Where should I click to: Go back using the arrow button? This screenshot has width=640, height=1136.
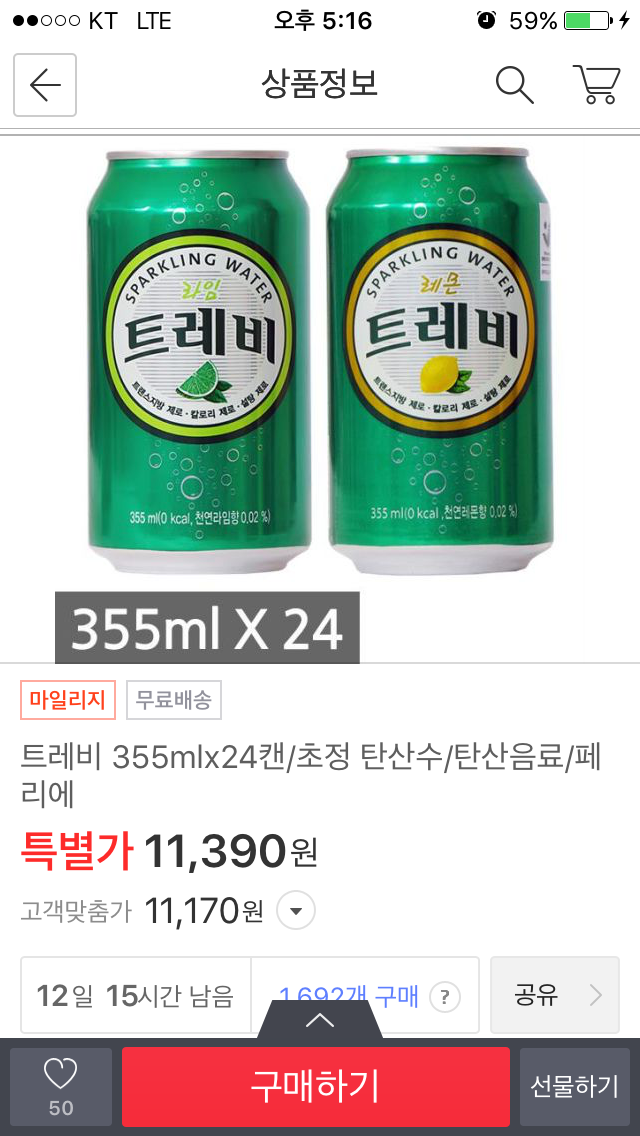point(45,85)
